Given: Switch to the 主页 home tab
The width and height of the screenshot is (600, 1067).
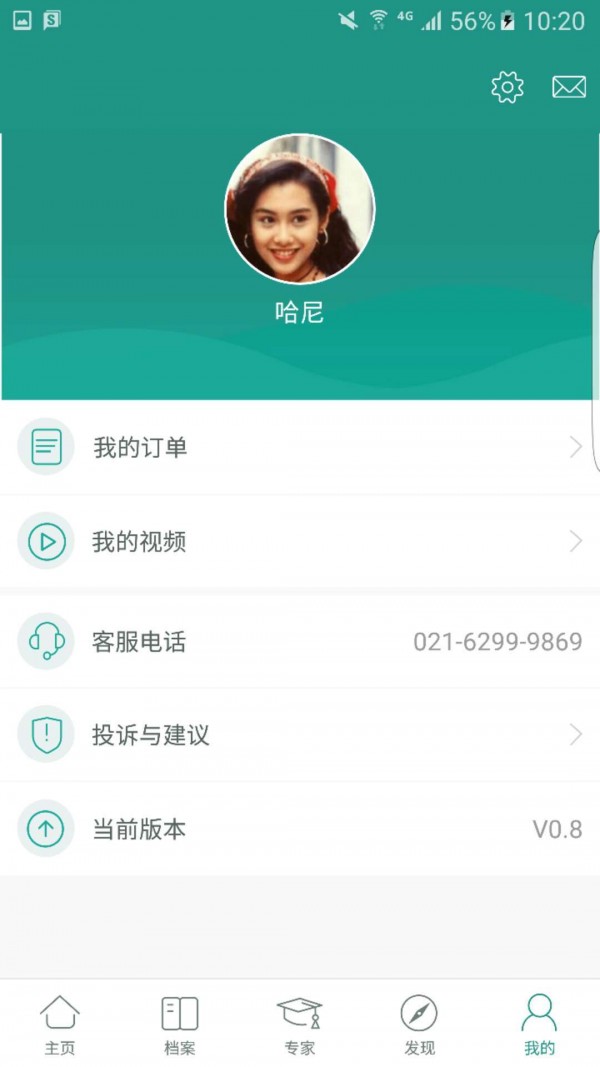Looking at the screenshot, I should pos(60,1025).
